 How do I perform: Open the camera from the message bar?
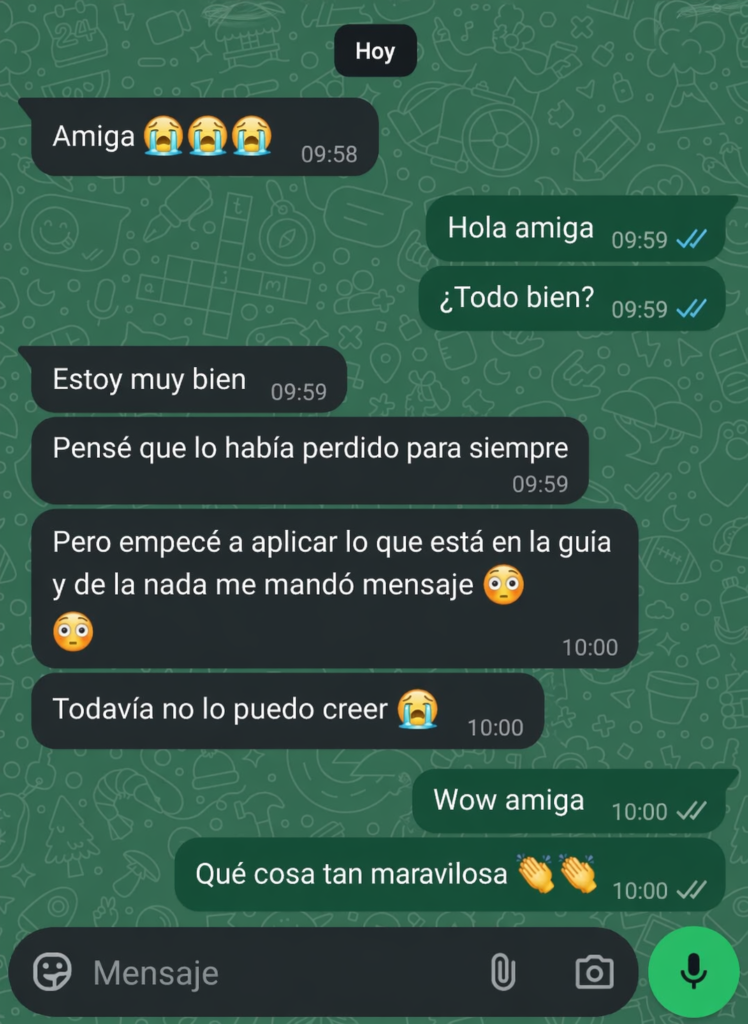[x=593, y=972]
